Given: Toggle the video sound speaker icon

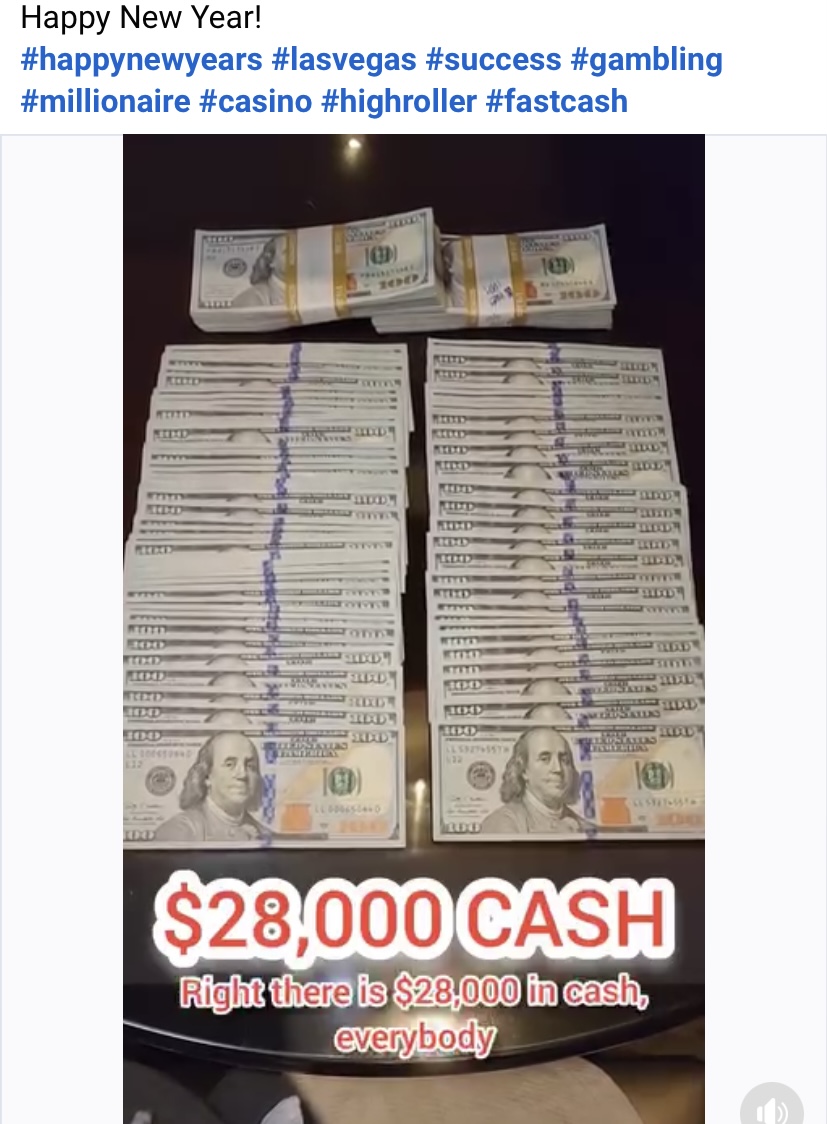Looking at the screenshot, I should 772,1108.
